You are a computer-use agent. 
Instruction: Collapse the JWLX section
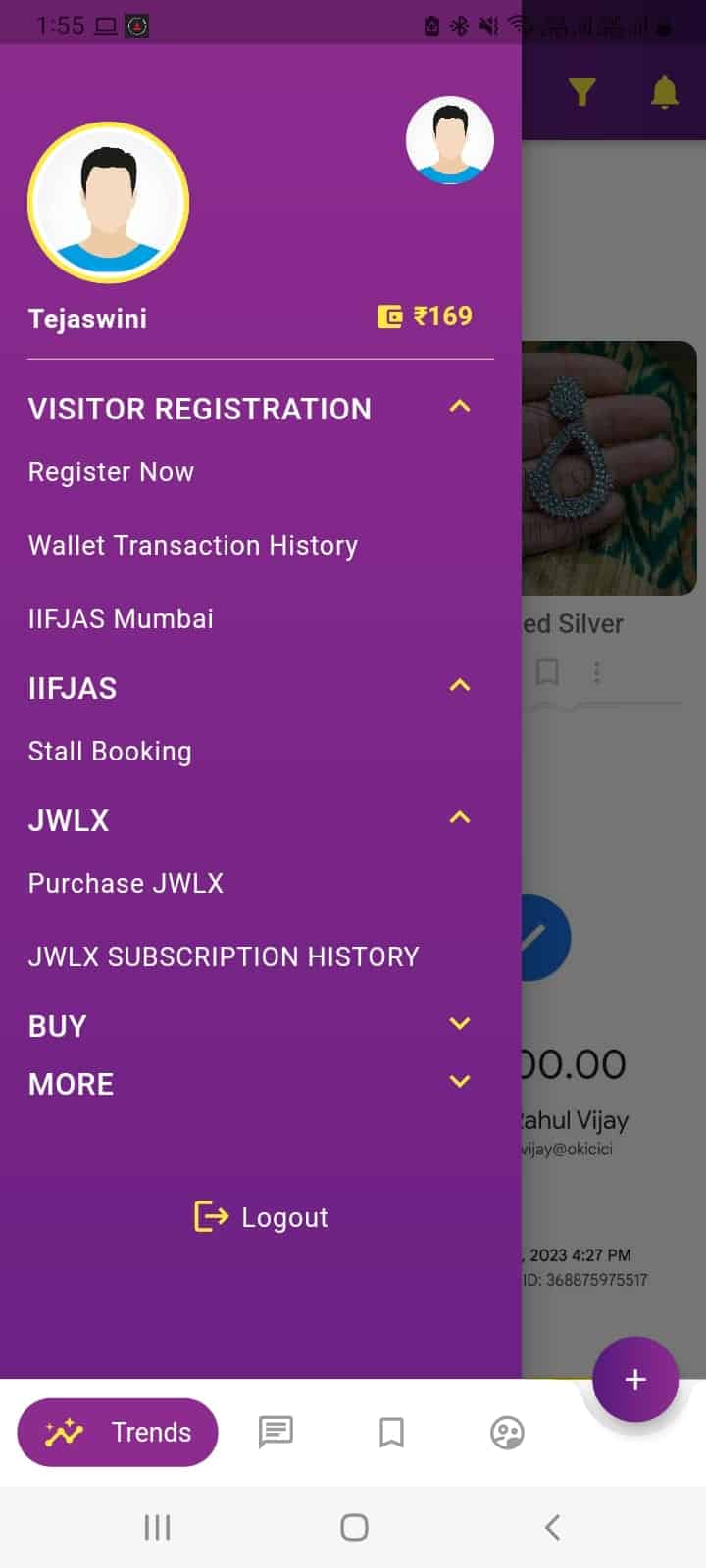click(x=459, y=818)
